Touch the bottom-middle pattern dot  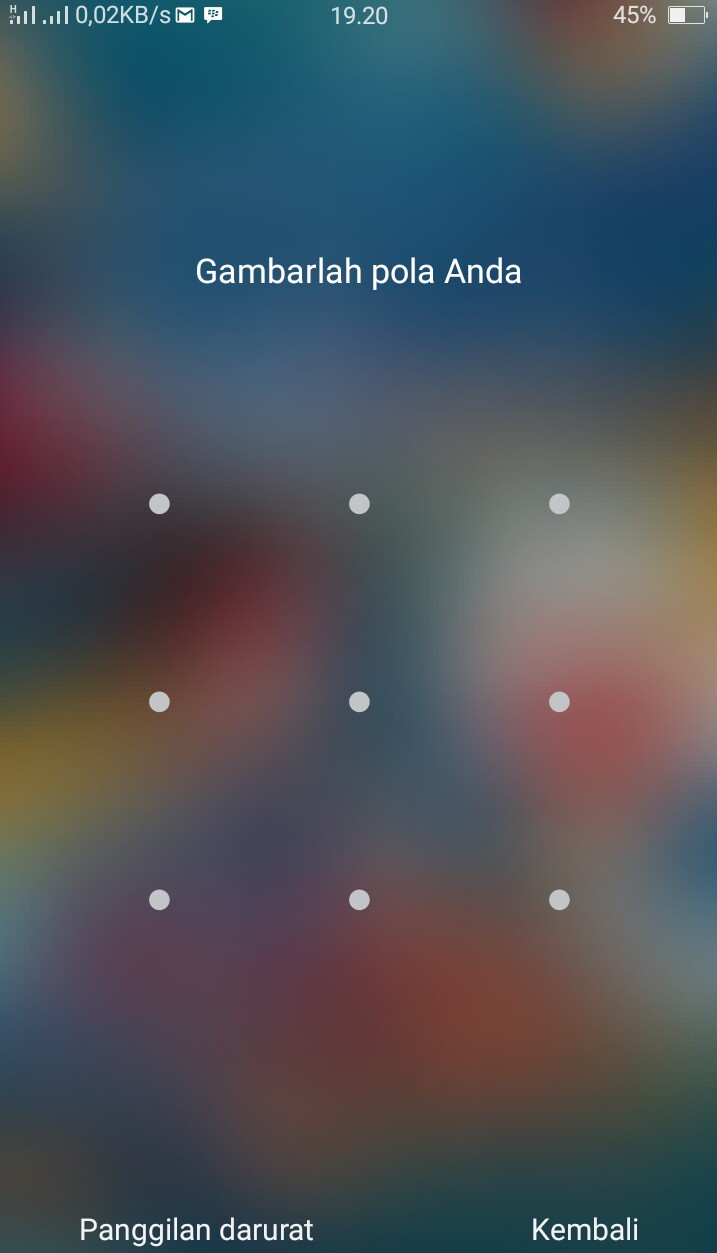(x=359, y=900)
